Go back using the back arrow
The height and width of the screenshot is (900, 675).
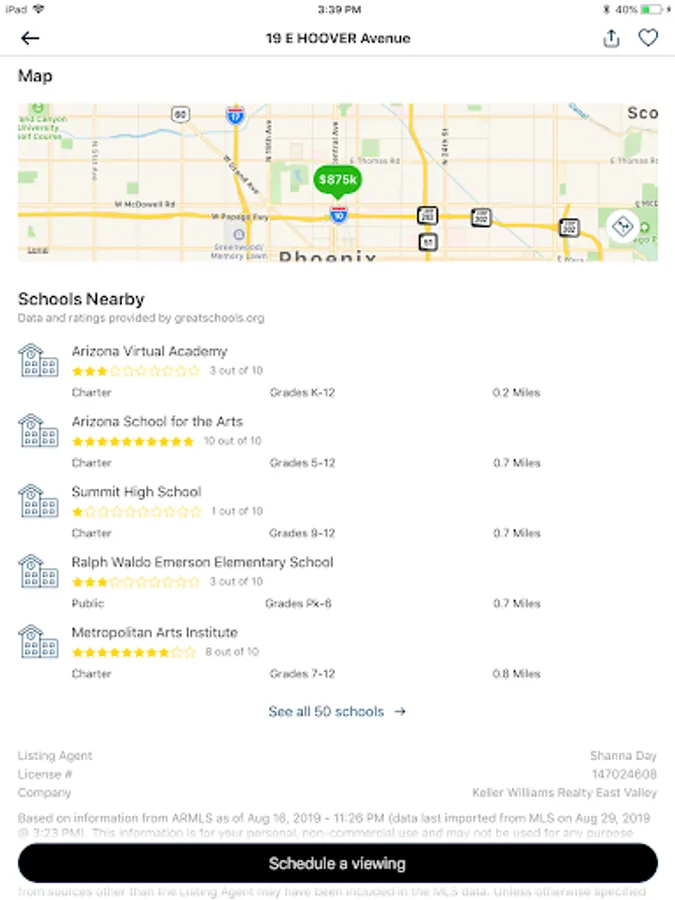(x=30, y=38)
